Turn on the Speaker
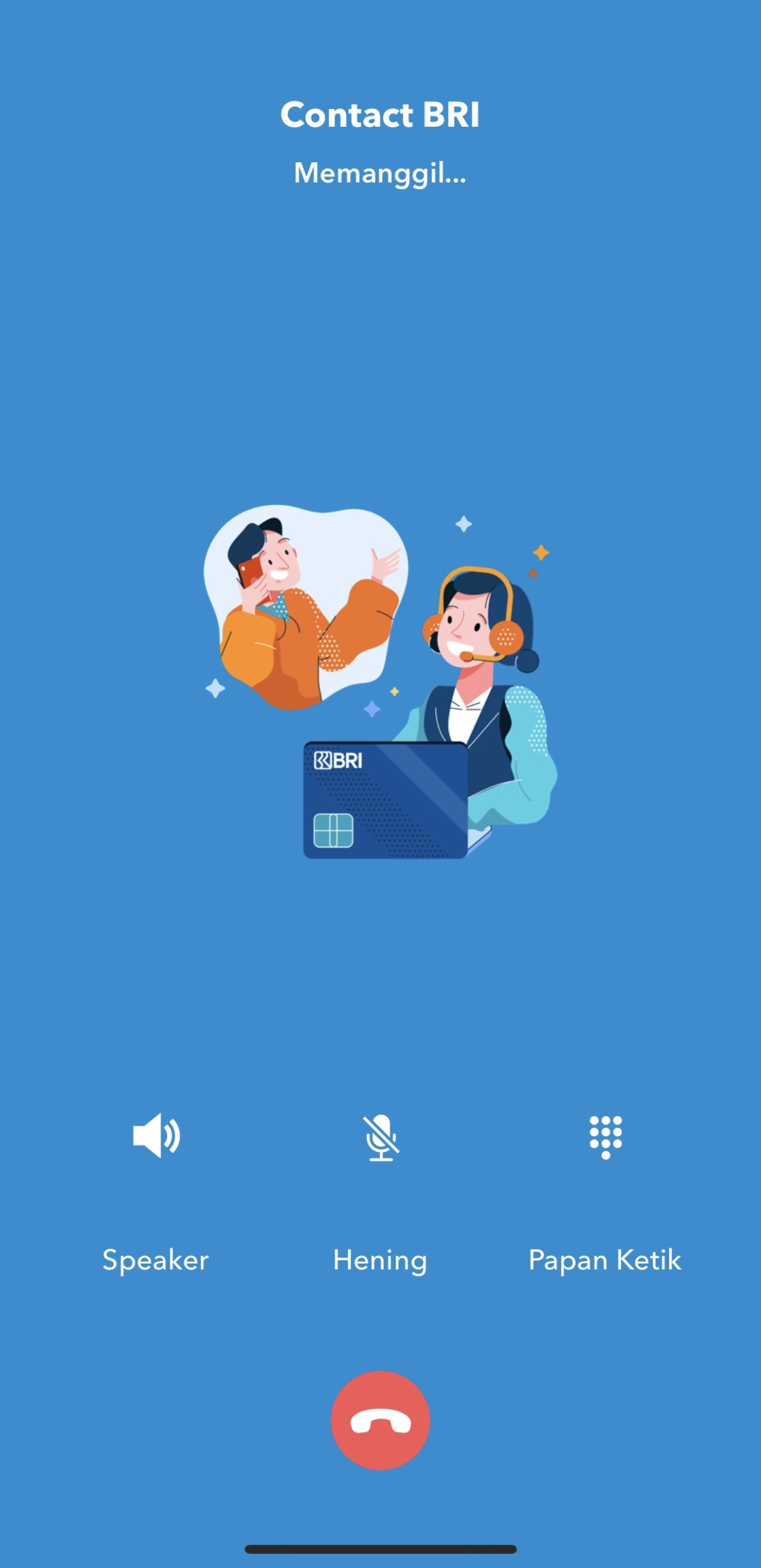Viewport: 761px width, 1568px height. click(x=156, y=1136)
